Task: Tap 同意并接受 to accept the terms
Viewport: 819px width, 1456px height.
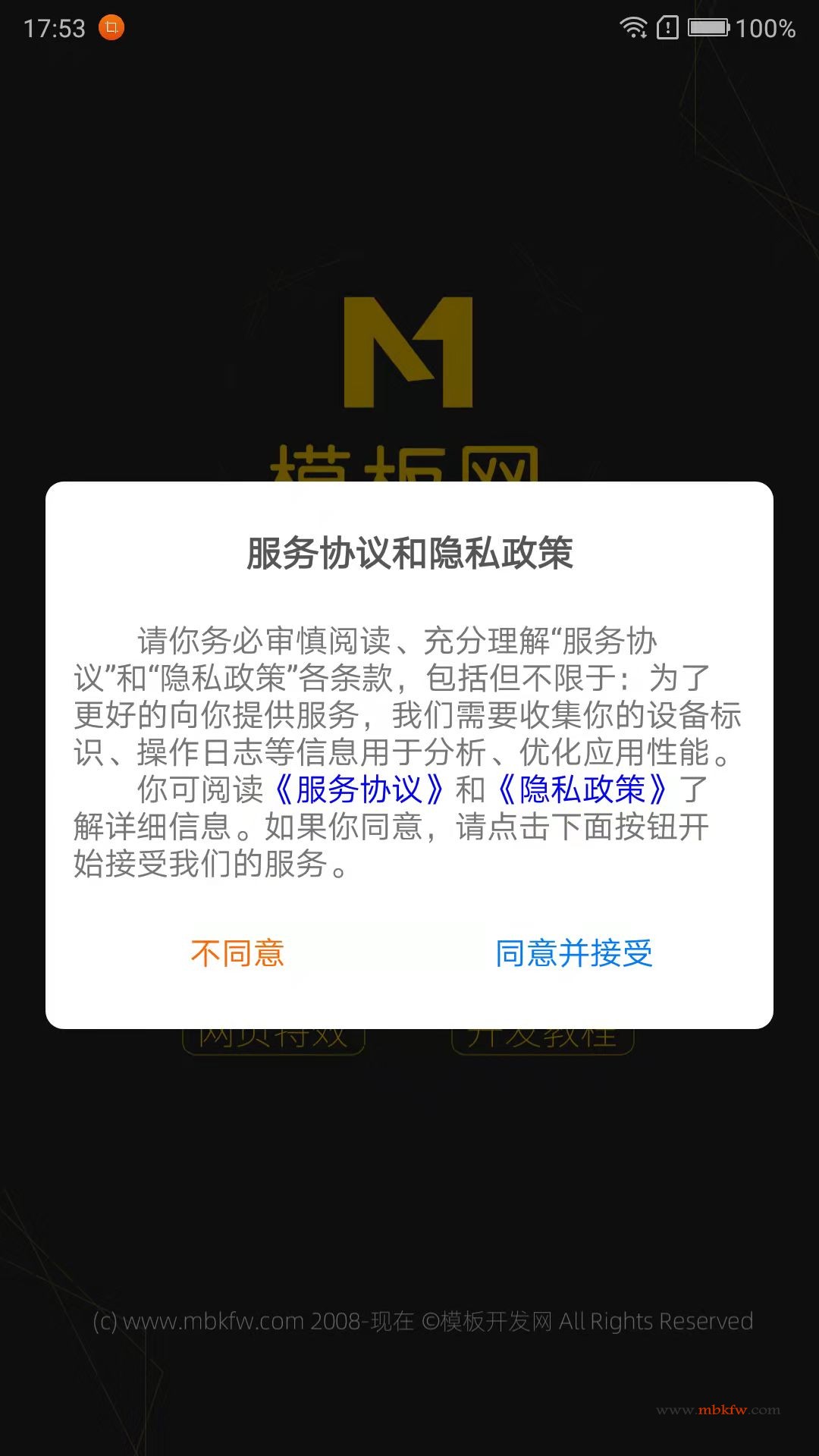Action: coord(574,953)
